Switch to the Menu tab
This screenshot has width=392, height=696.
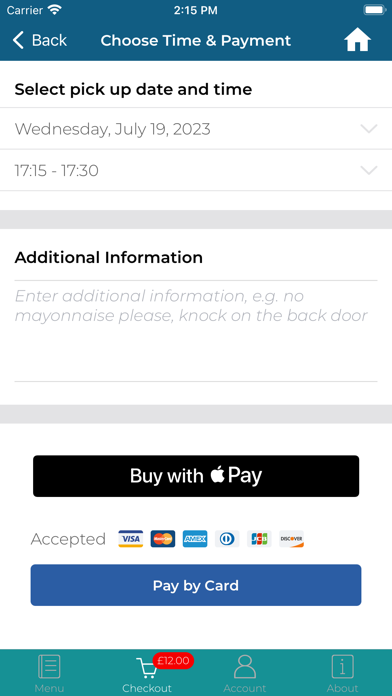(x=49, y=673)
